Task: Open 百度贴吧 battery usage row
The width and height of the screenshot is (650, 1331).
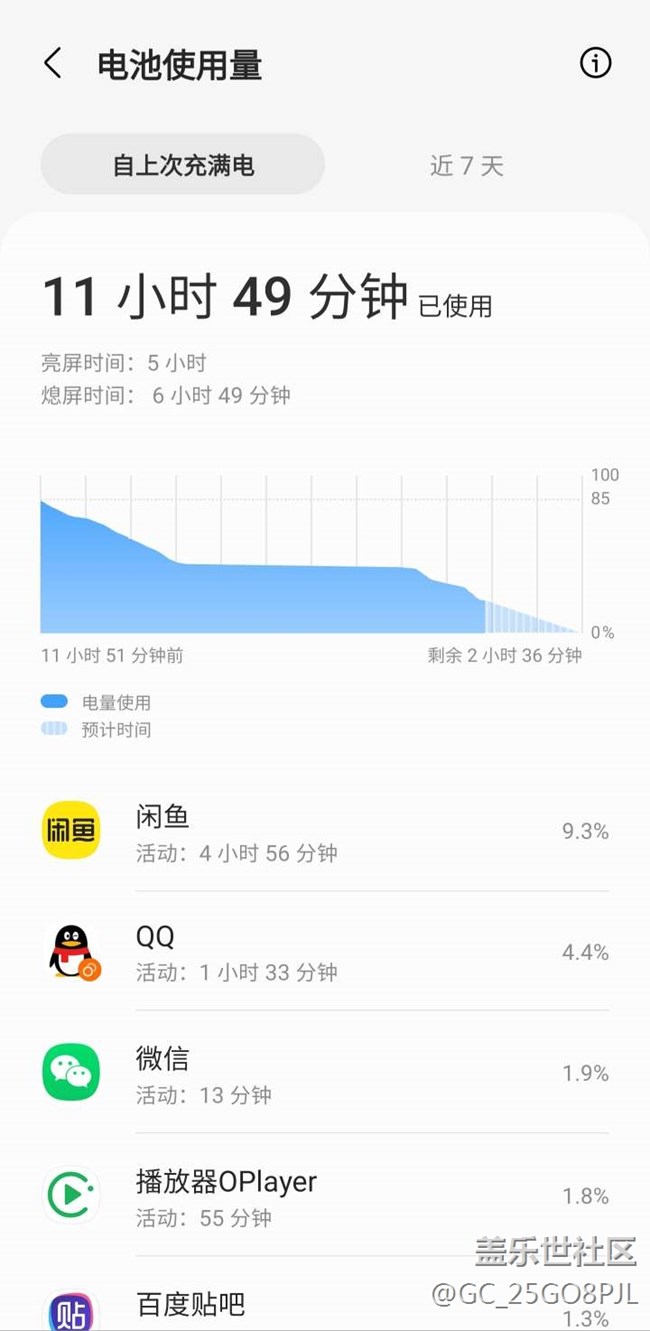Action: click(325, 1295)
